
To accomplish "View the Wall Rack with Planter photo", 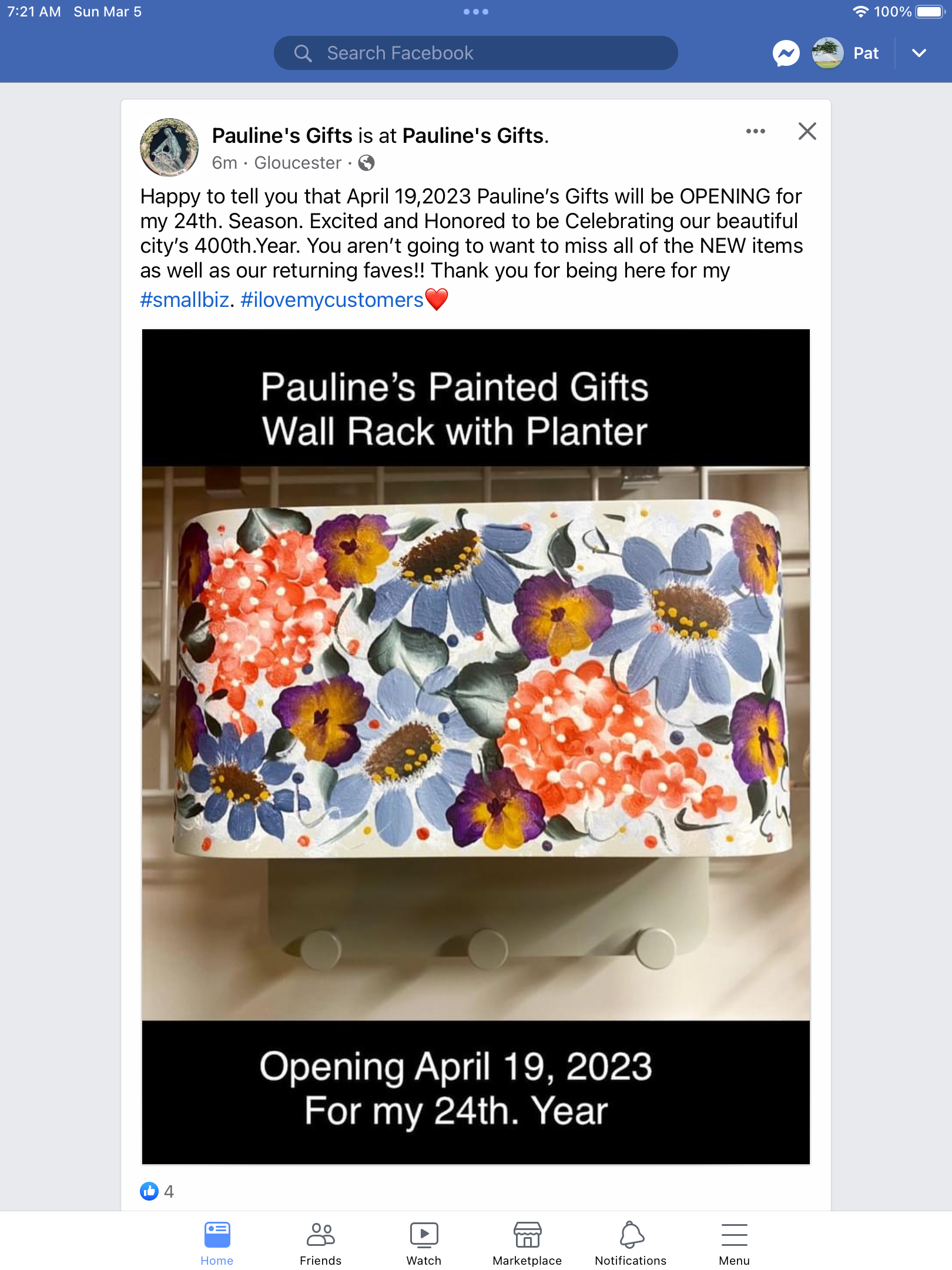I will point(475,746).
